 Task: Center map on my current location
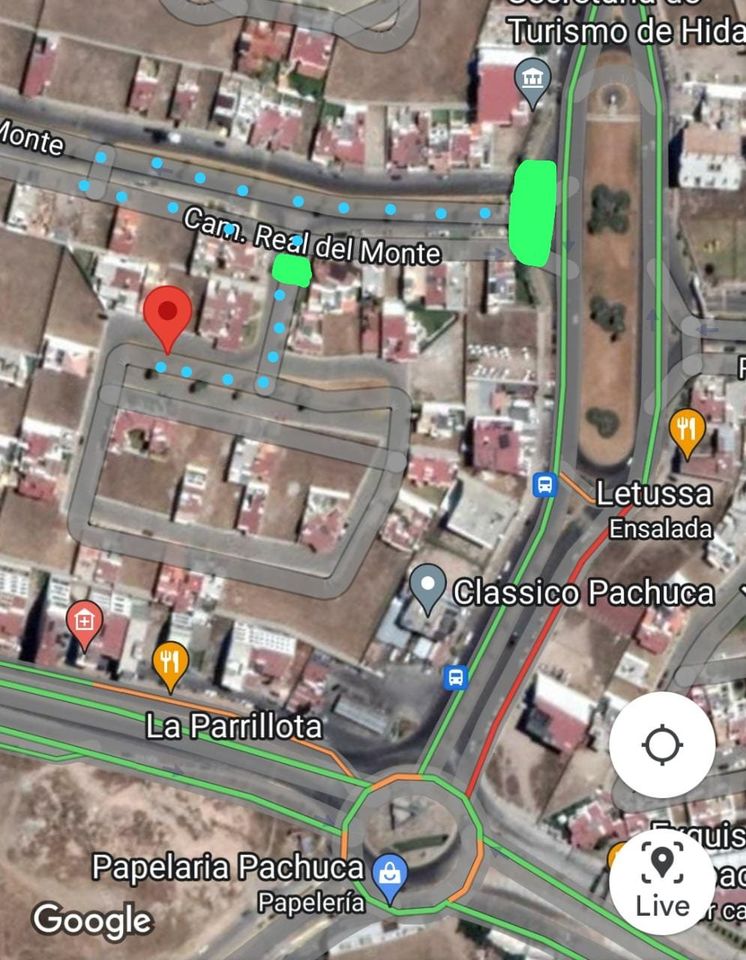click(662, 745)
